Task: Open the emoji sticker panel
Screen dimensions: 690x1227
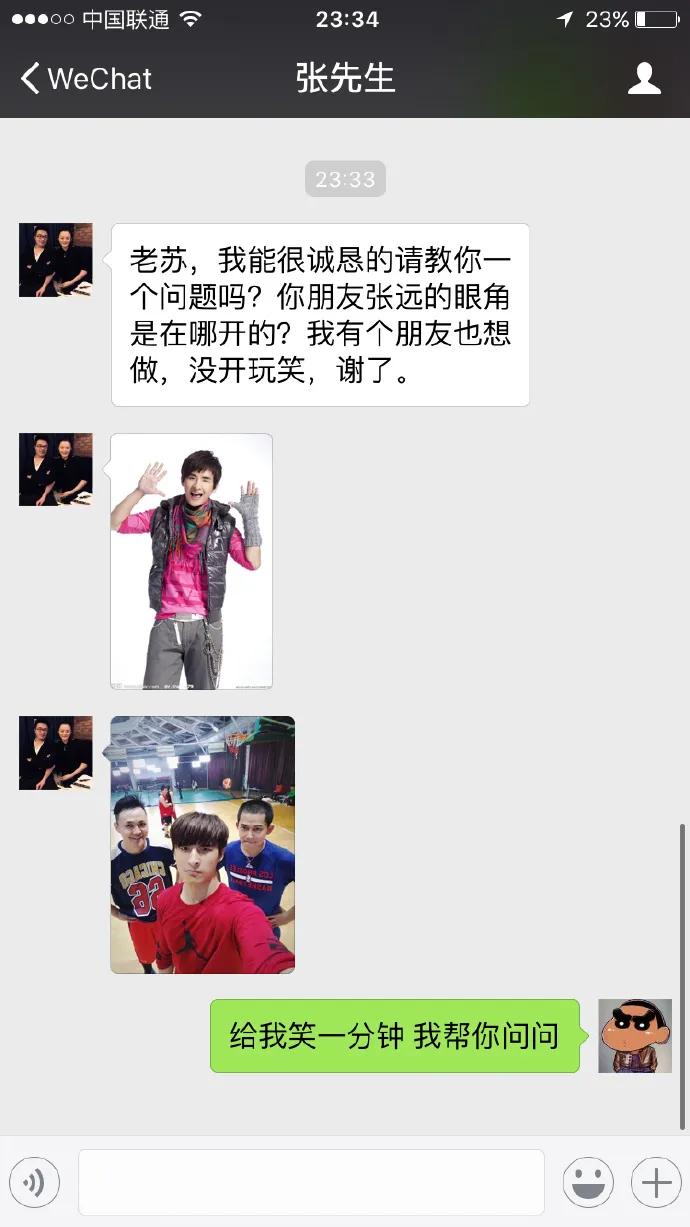Action: tap(588, 1183)
